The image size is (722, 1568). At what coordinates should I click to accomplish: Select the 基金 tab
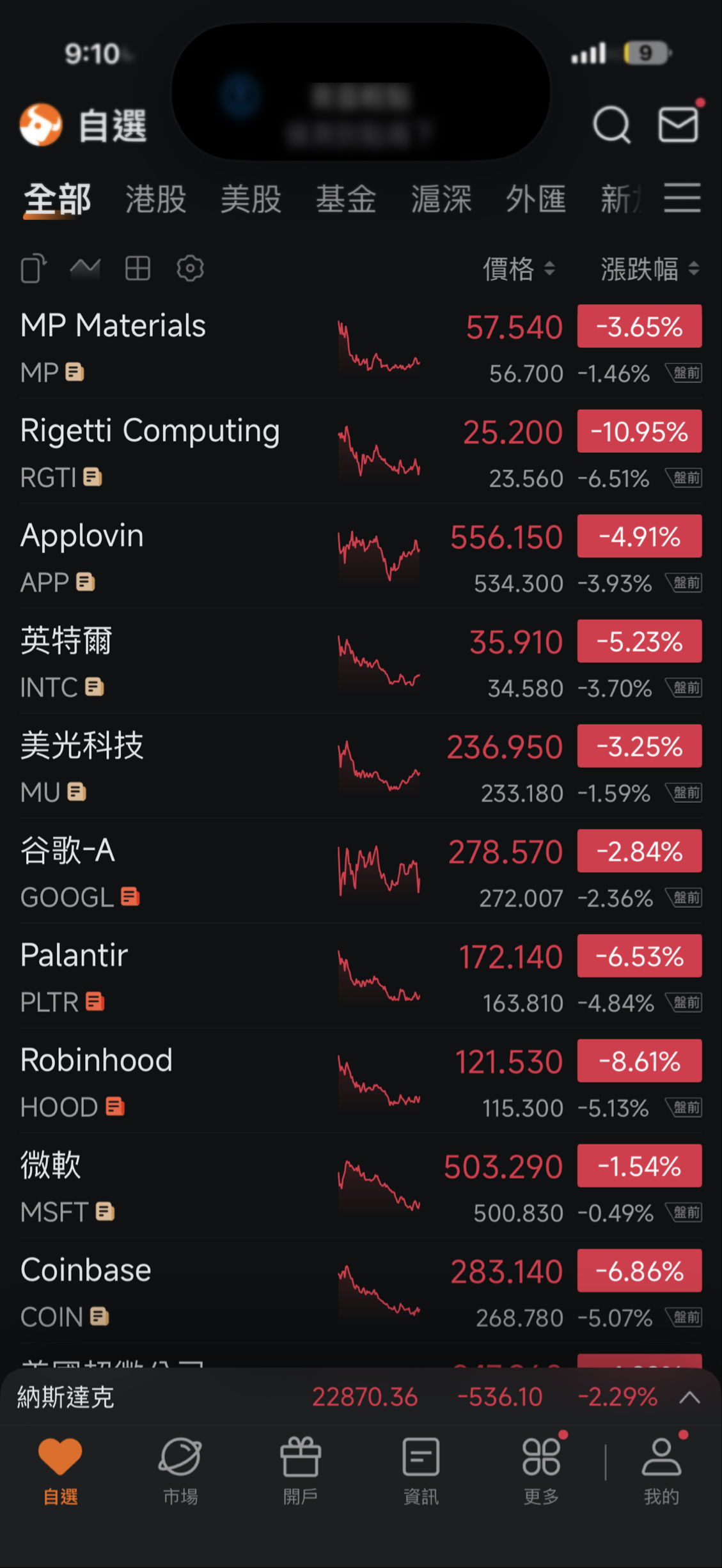coord(345,199)
